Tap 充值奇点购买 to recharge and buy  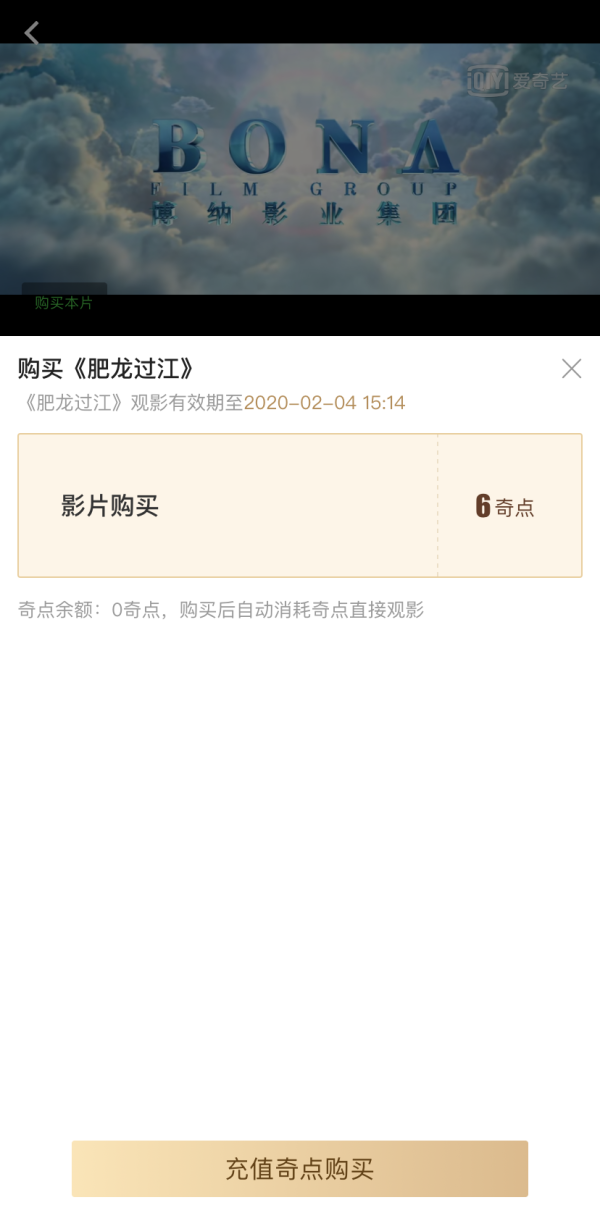click(300, 1168)
